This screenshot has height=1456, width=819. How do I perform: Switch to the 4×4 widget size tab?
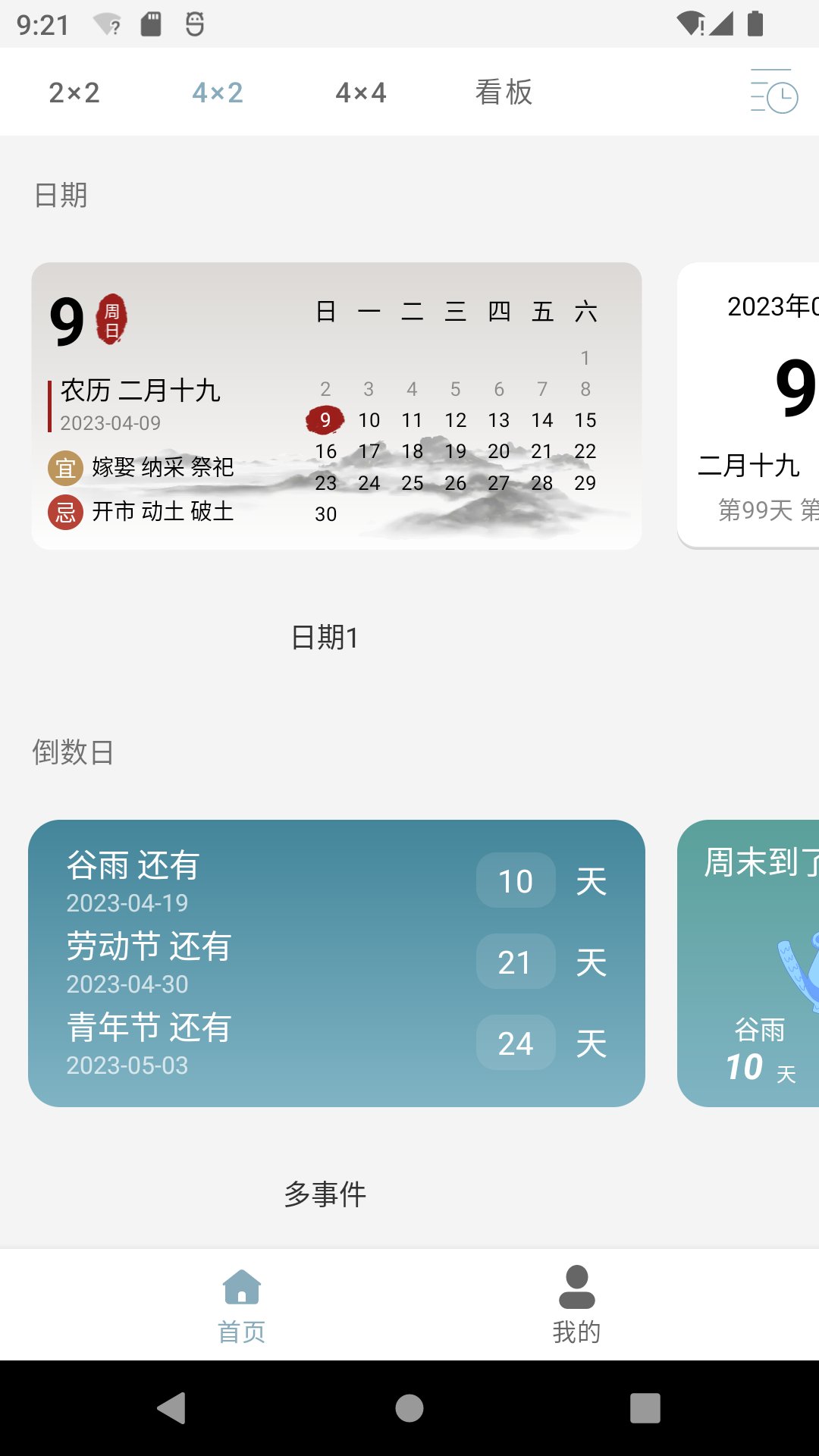pos(361,93)
